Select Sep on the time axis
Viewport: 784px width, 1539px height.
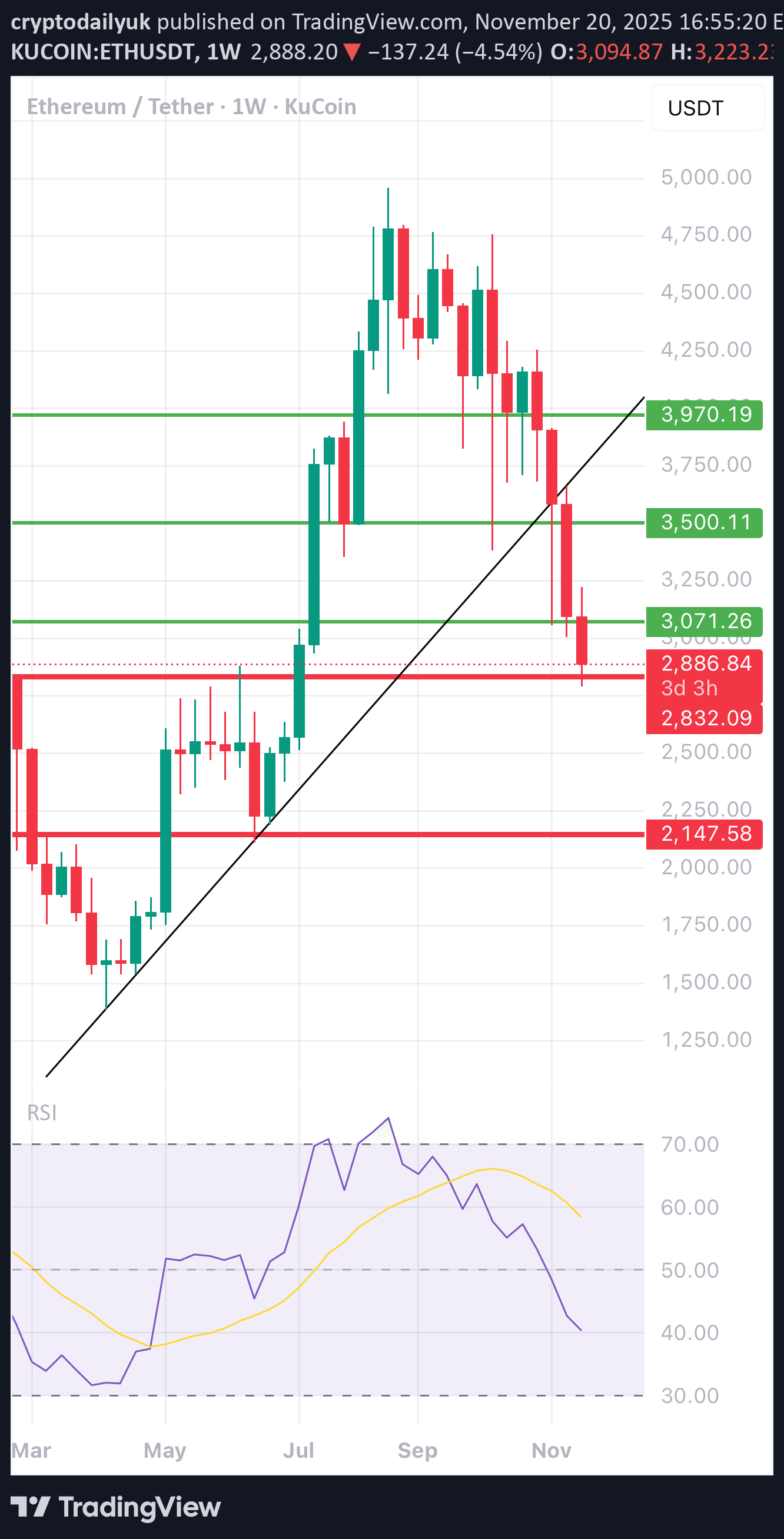point(418,1450)
